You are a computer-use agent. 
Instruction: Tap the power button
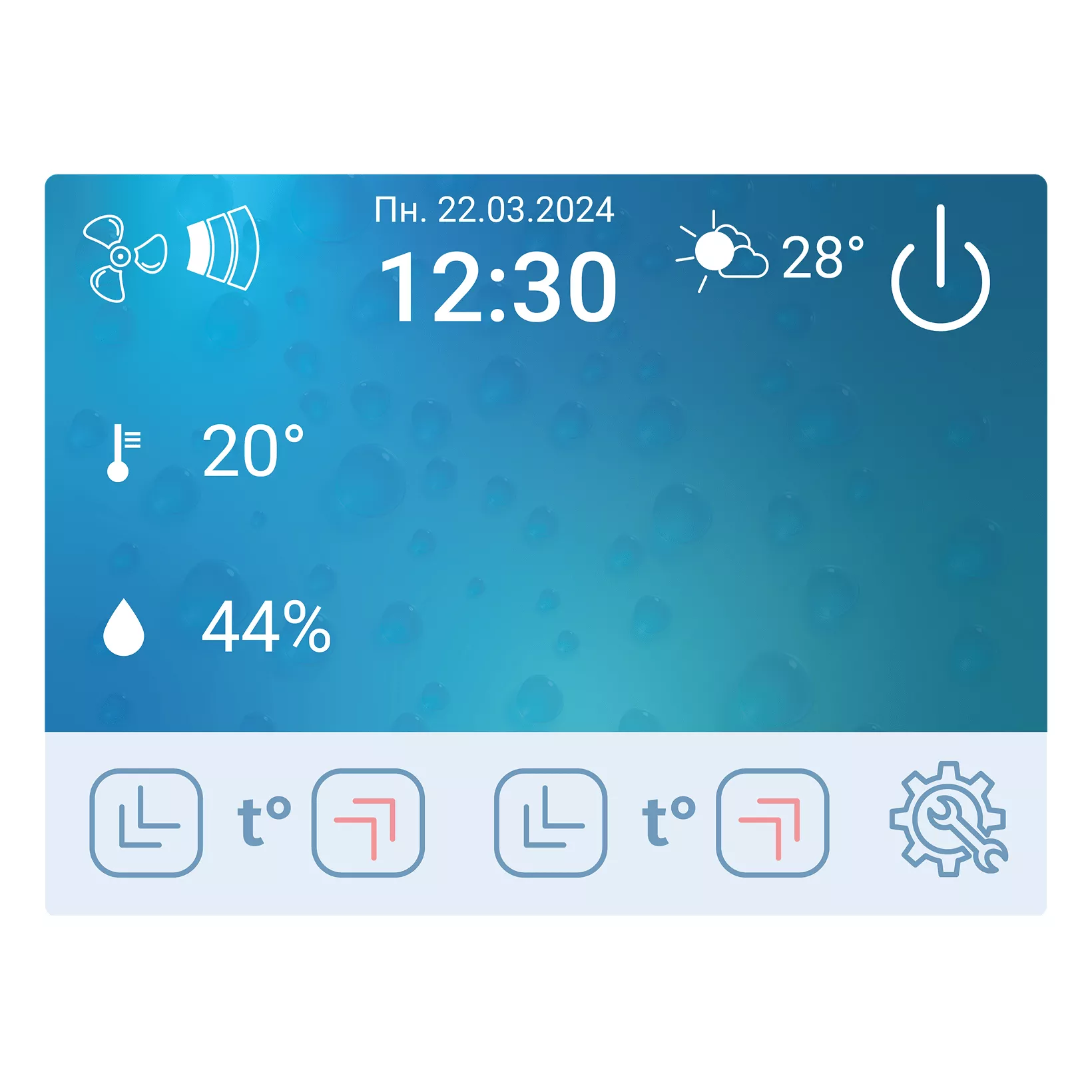(940, 270)
